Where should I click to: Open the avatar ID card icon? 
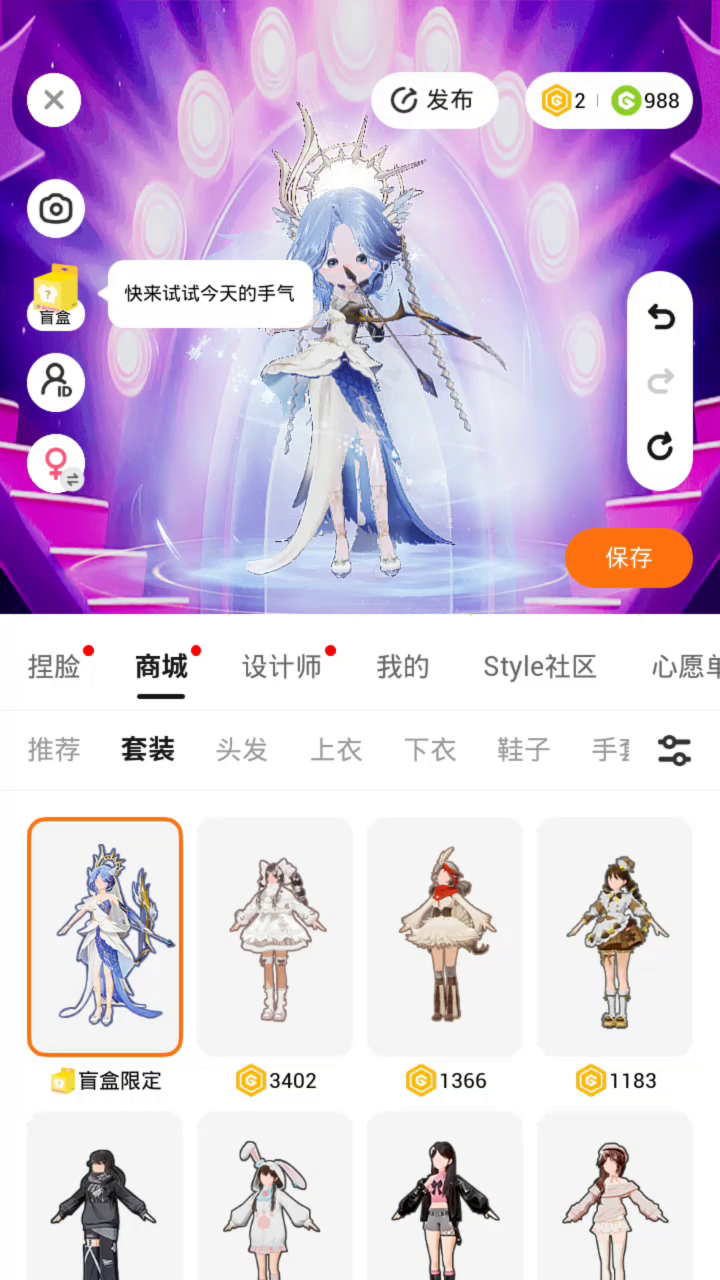pos(56,382)
